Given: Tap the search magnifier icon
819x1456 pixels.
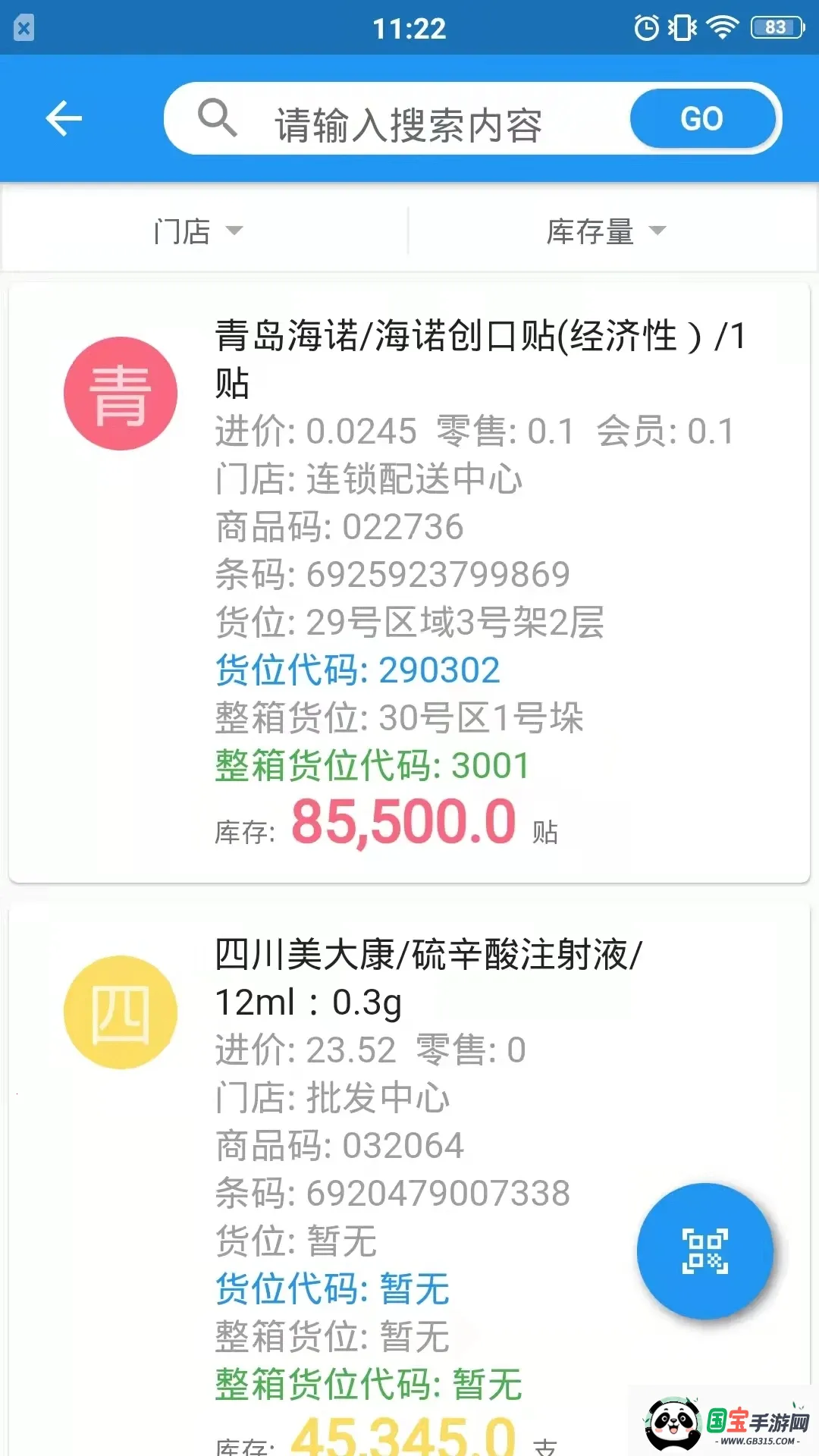Looking at the screenshot, I should click(x=217, y=120).
